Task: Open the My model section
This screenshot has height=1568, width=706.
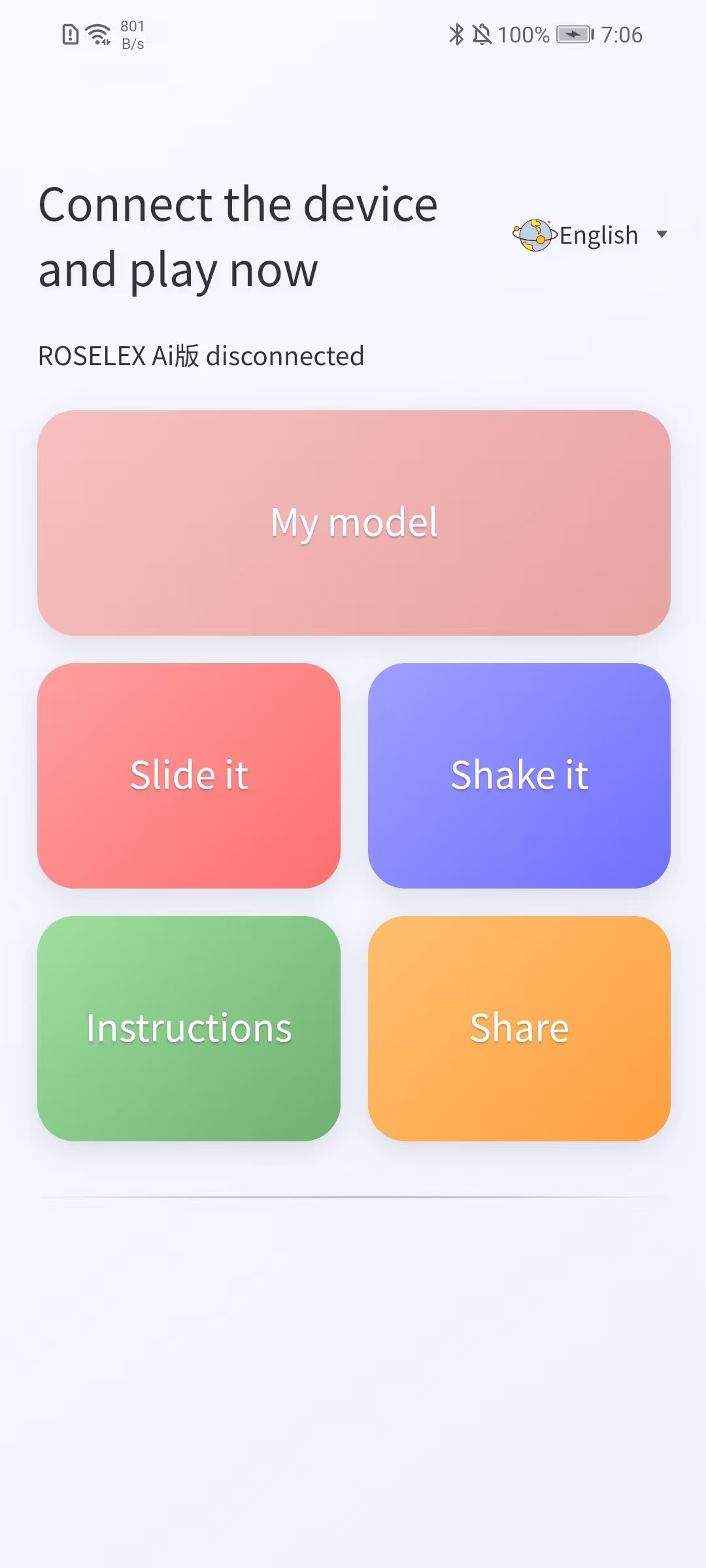Action: [x=354, y=523]
